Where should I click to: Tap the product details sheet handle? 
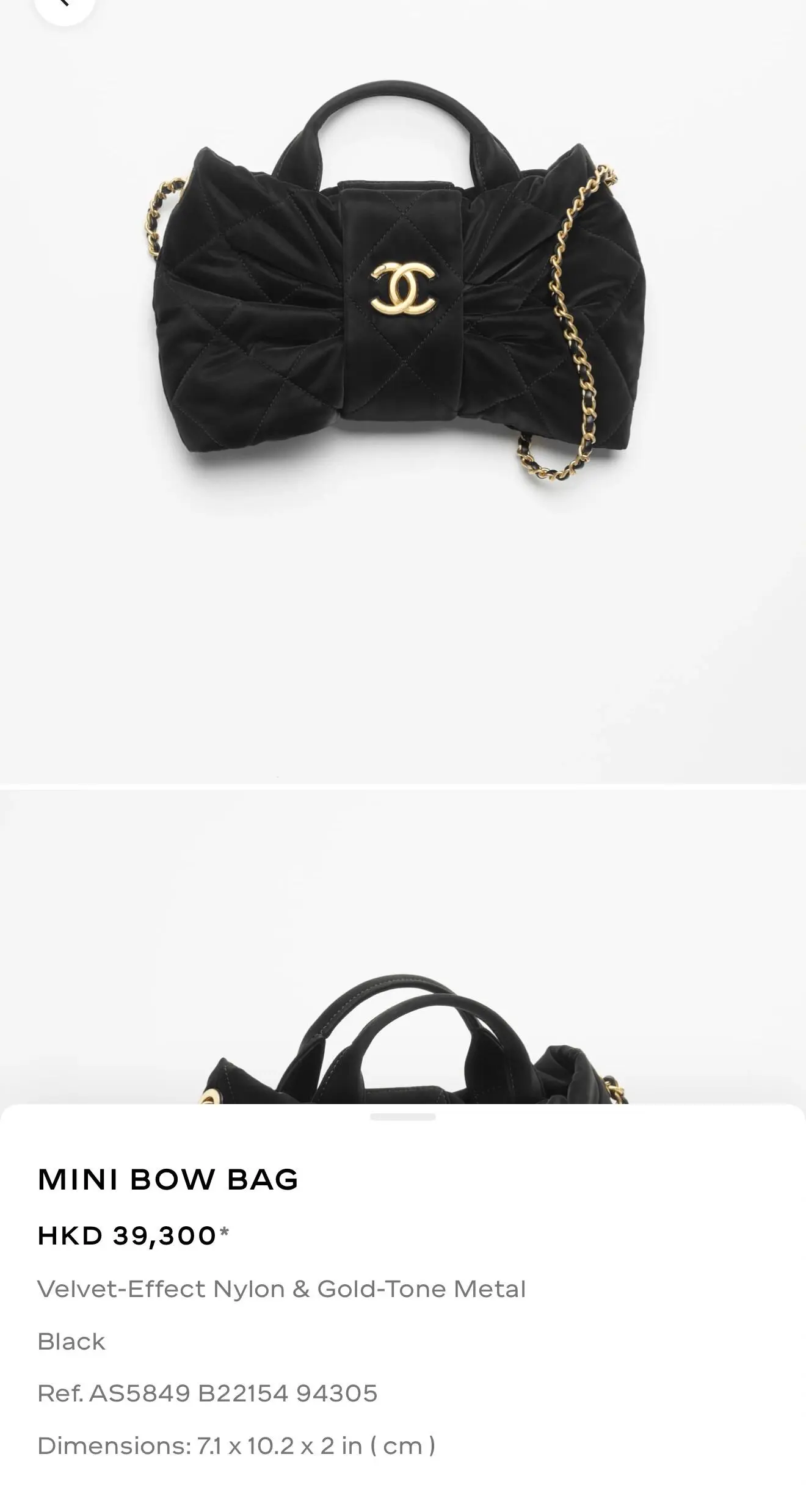point(403,1117)
